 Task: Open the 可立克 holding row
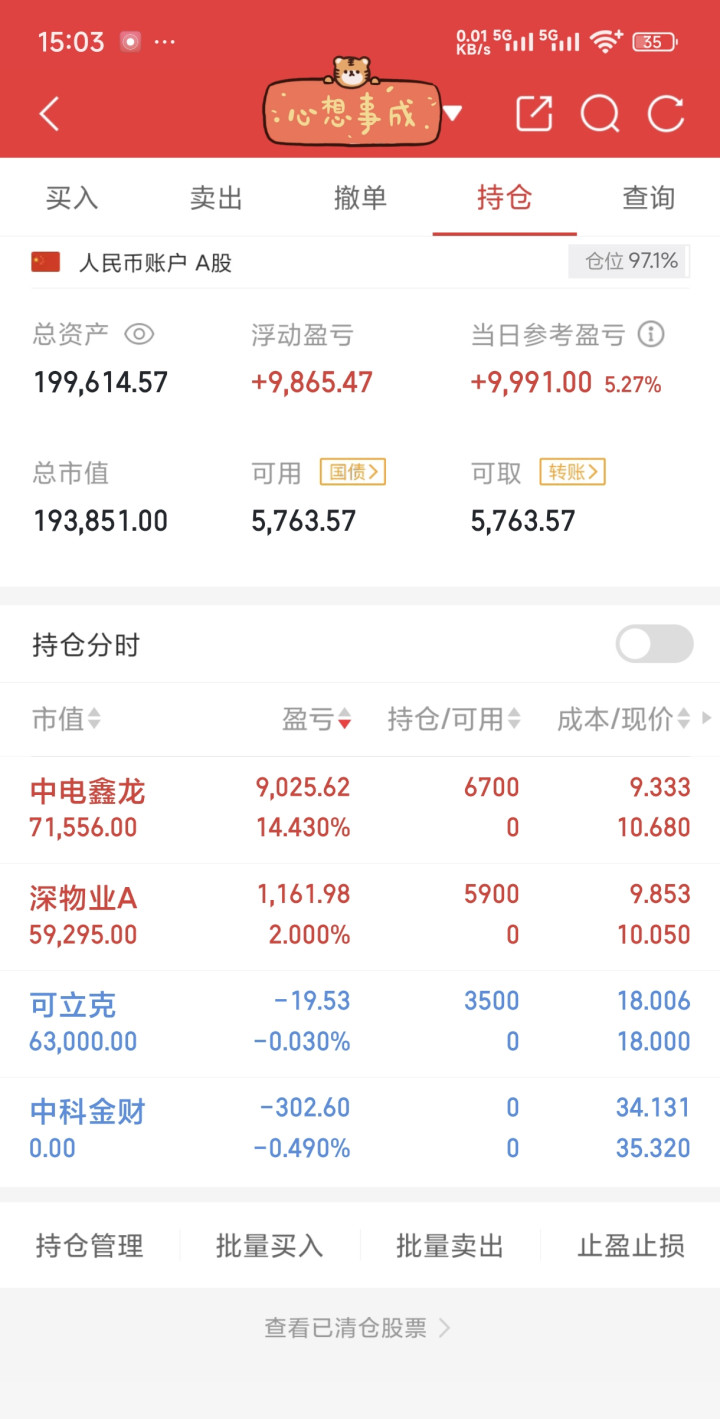click(360, 1023)
